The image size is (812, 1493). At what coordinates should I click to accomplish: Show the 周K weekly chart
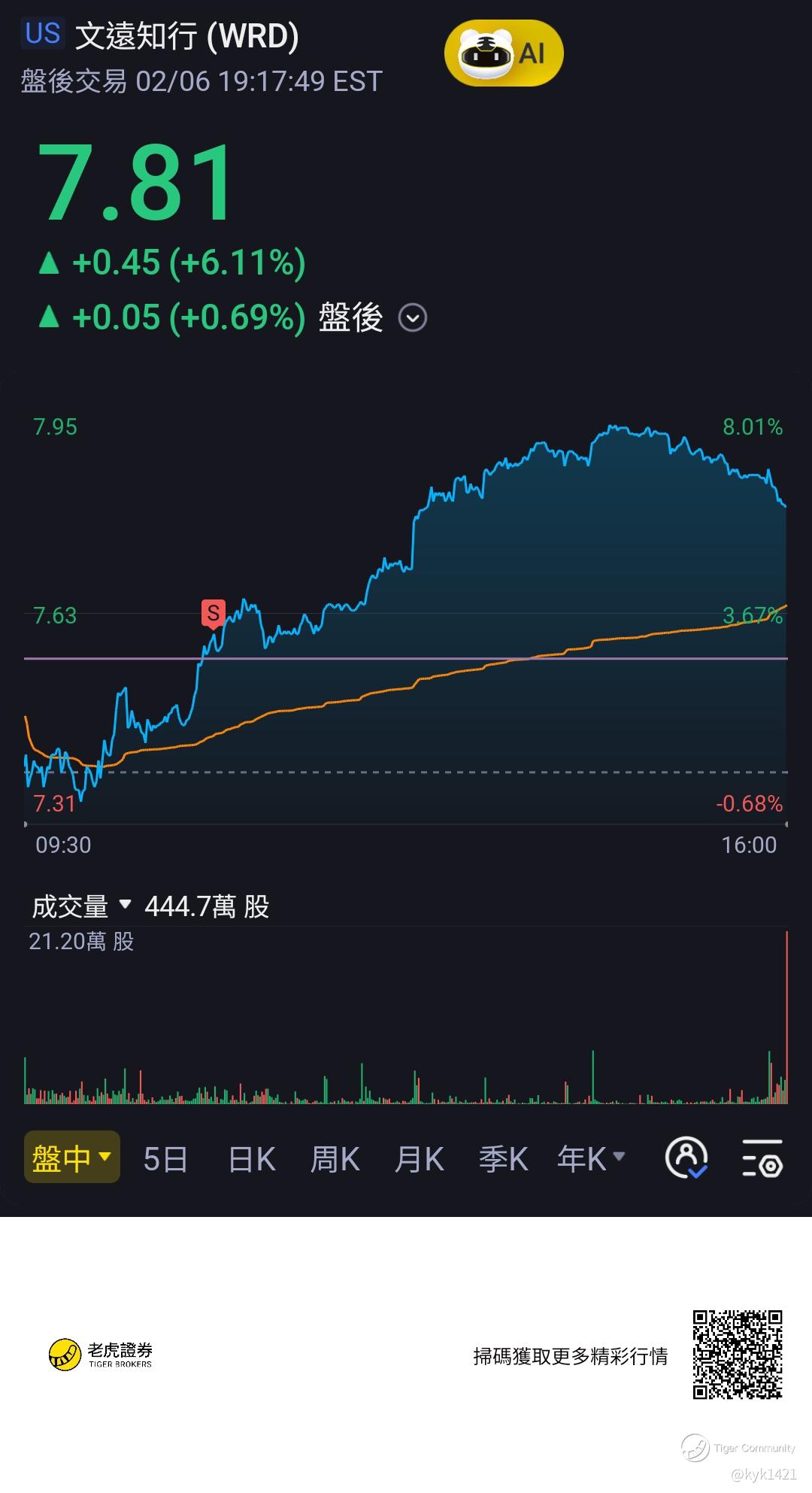(335, 1159)
